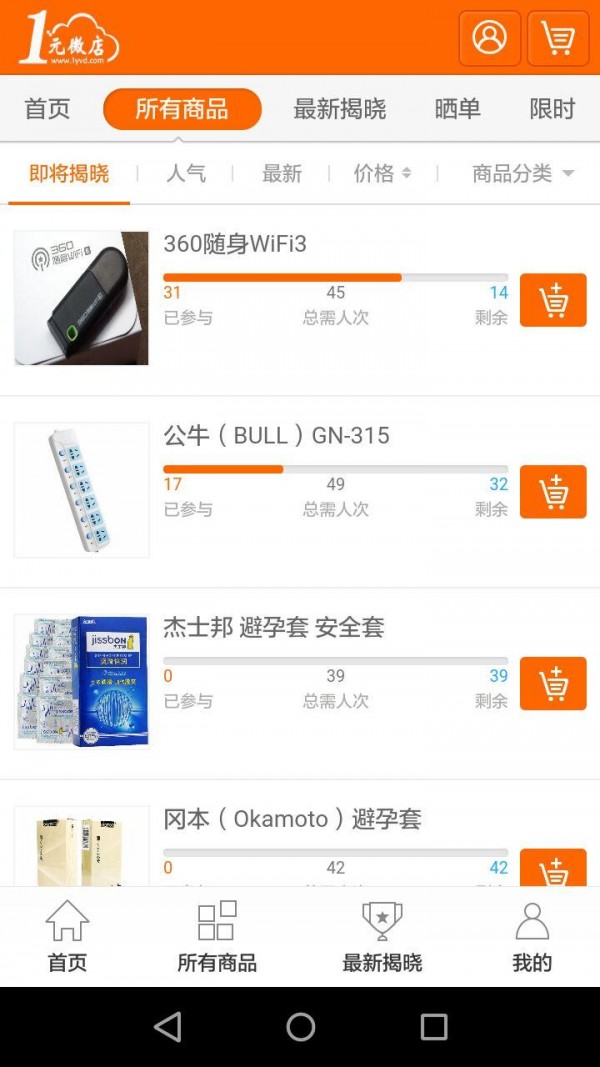
Task: Sort by 价格
Action: [381, 174]
